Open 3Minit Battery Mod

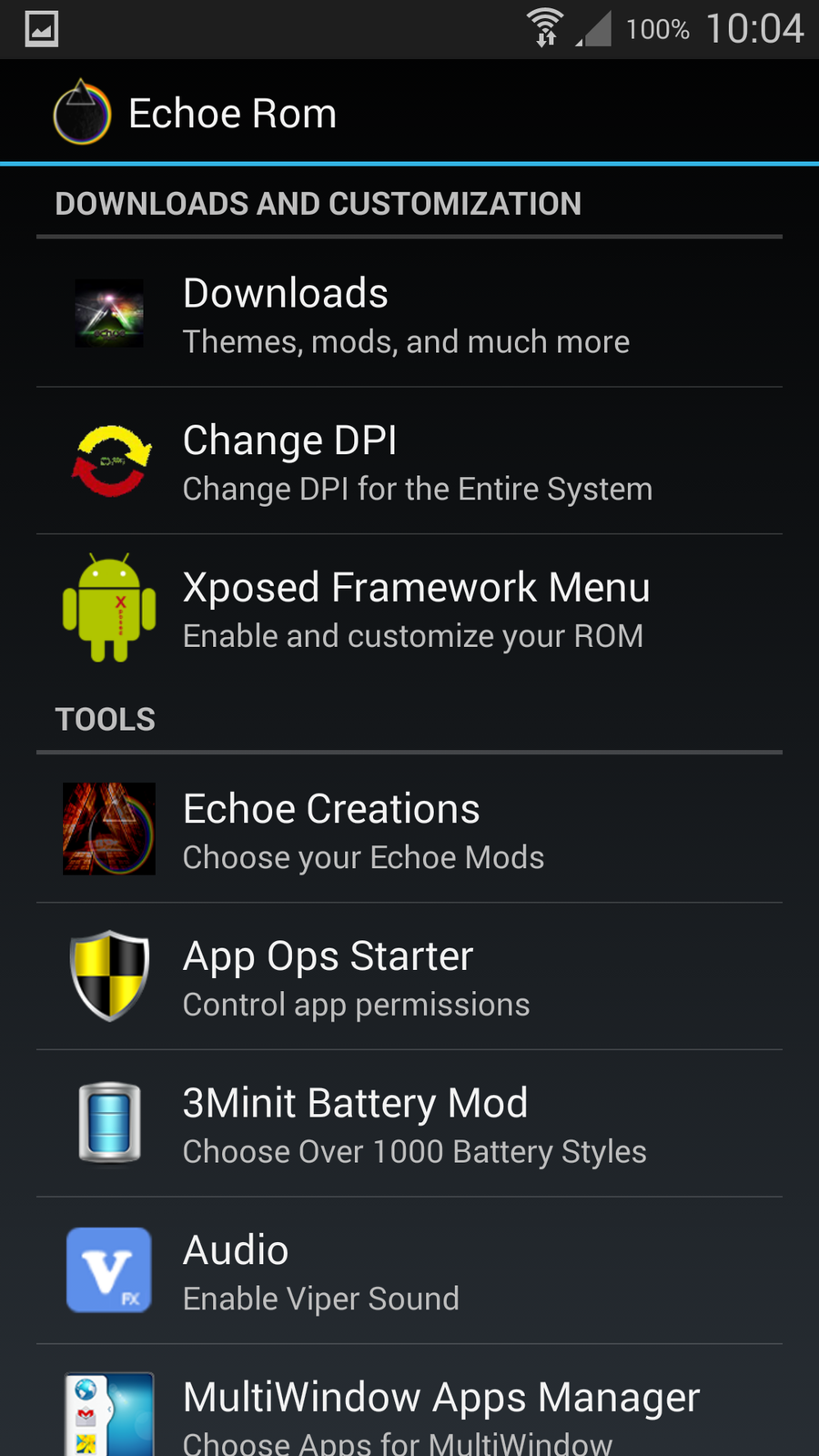click(x=409, y=1125)
